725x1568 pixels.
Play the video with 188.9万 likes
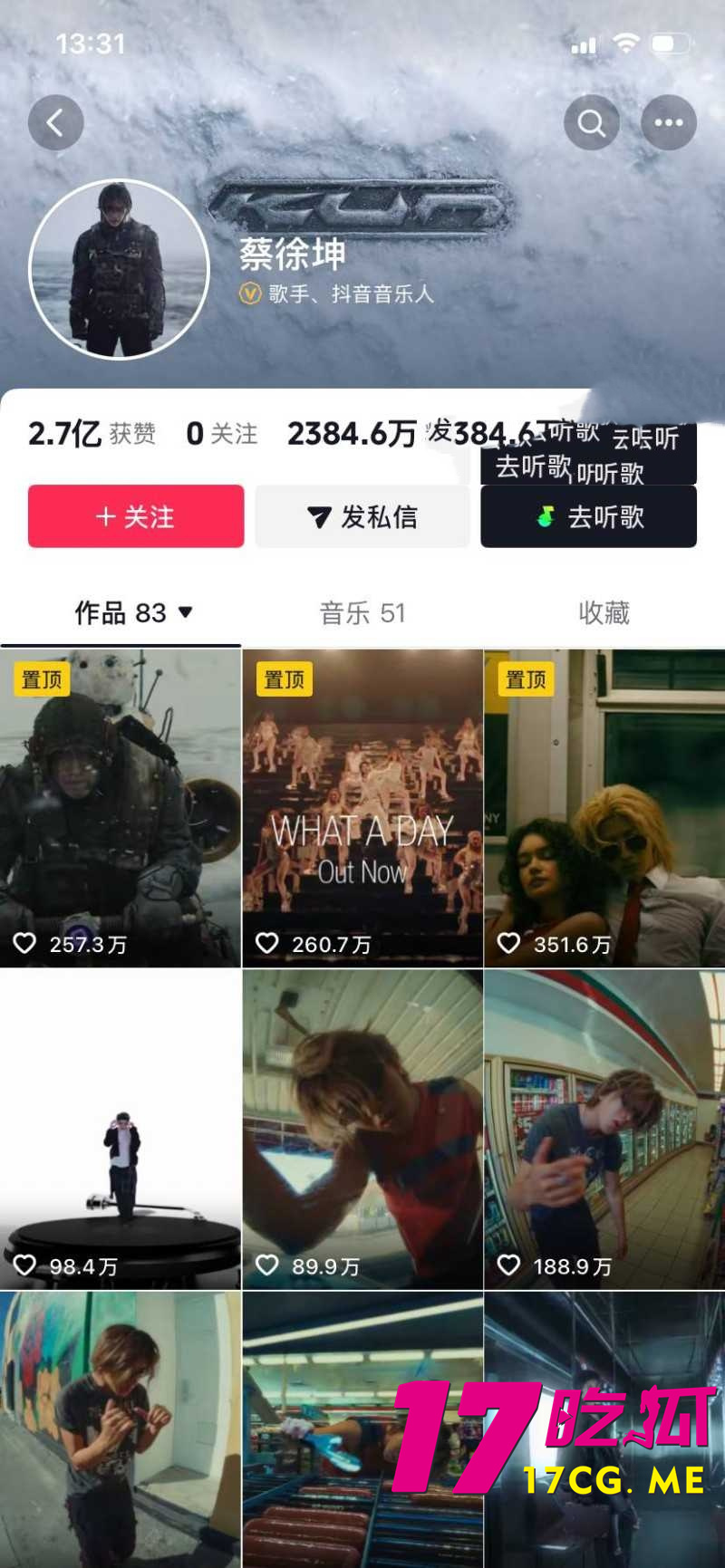(x=604, y=1130)
